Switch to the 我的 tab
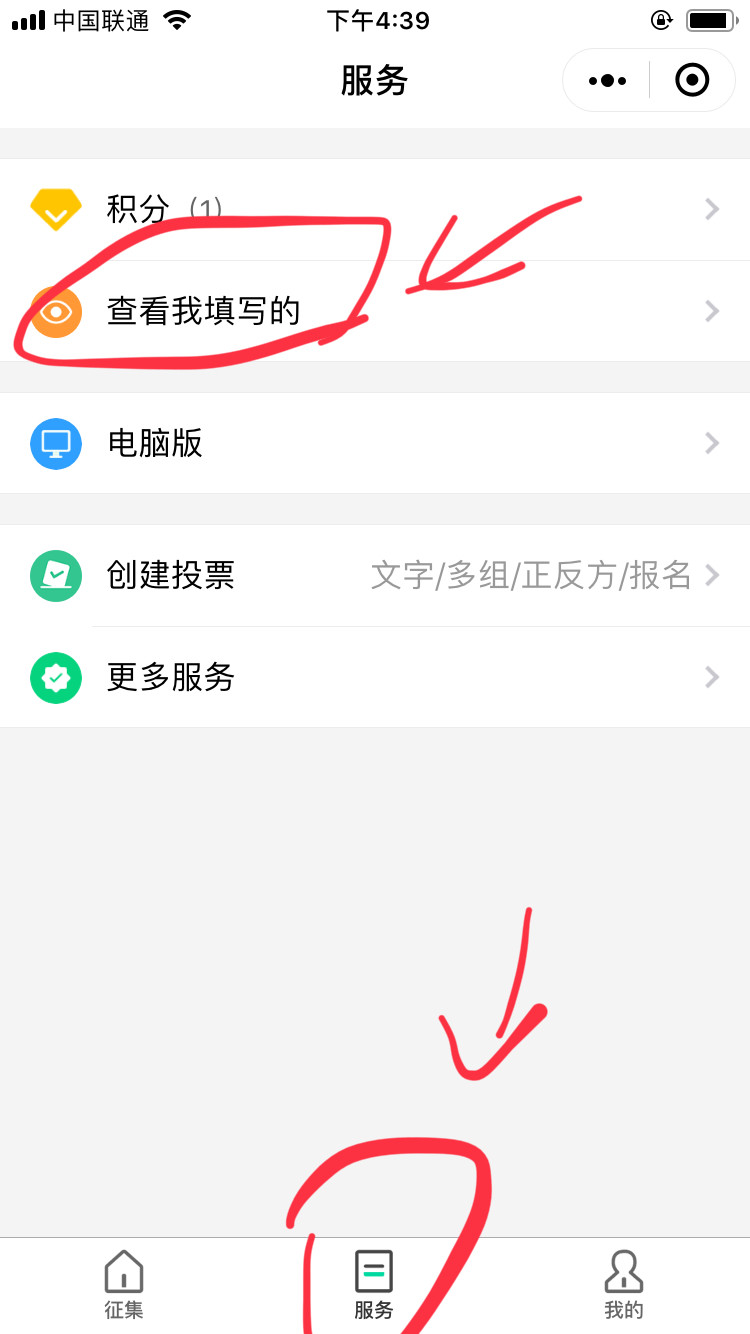This screenshot has height=1334, width=750. coord(624,1285)
